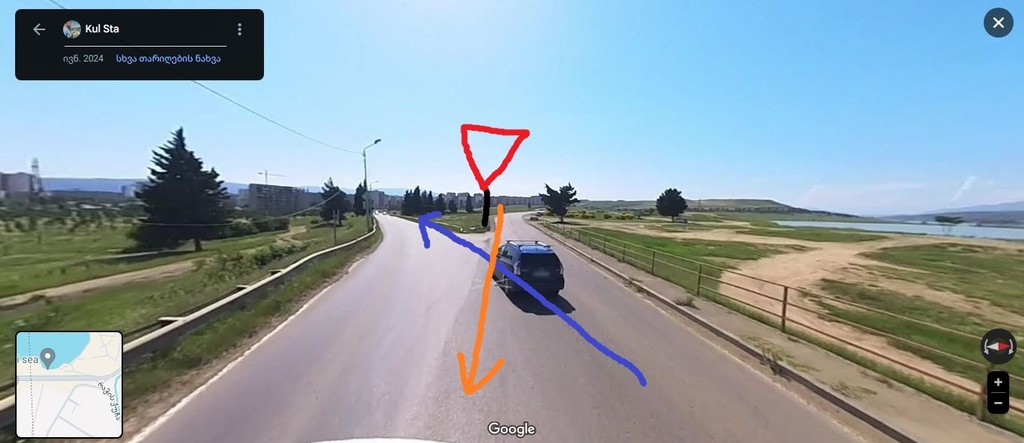Go back using the arrow in header
This screenshot has height=443, width=1024.
[x=39, y=29]
